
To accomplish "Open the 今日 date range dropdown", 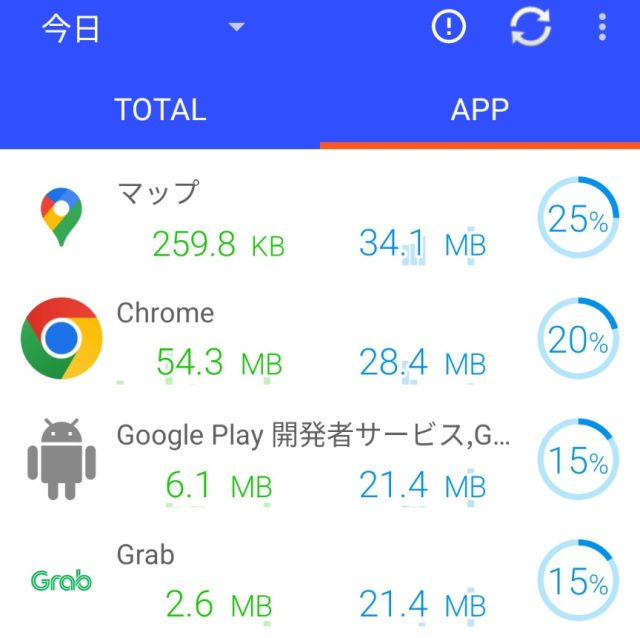I will (x=140, y=28).
